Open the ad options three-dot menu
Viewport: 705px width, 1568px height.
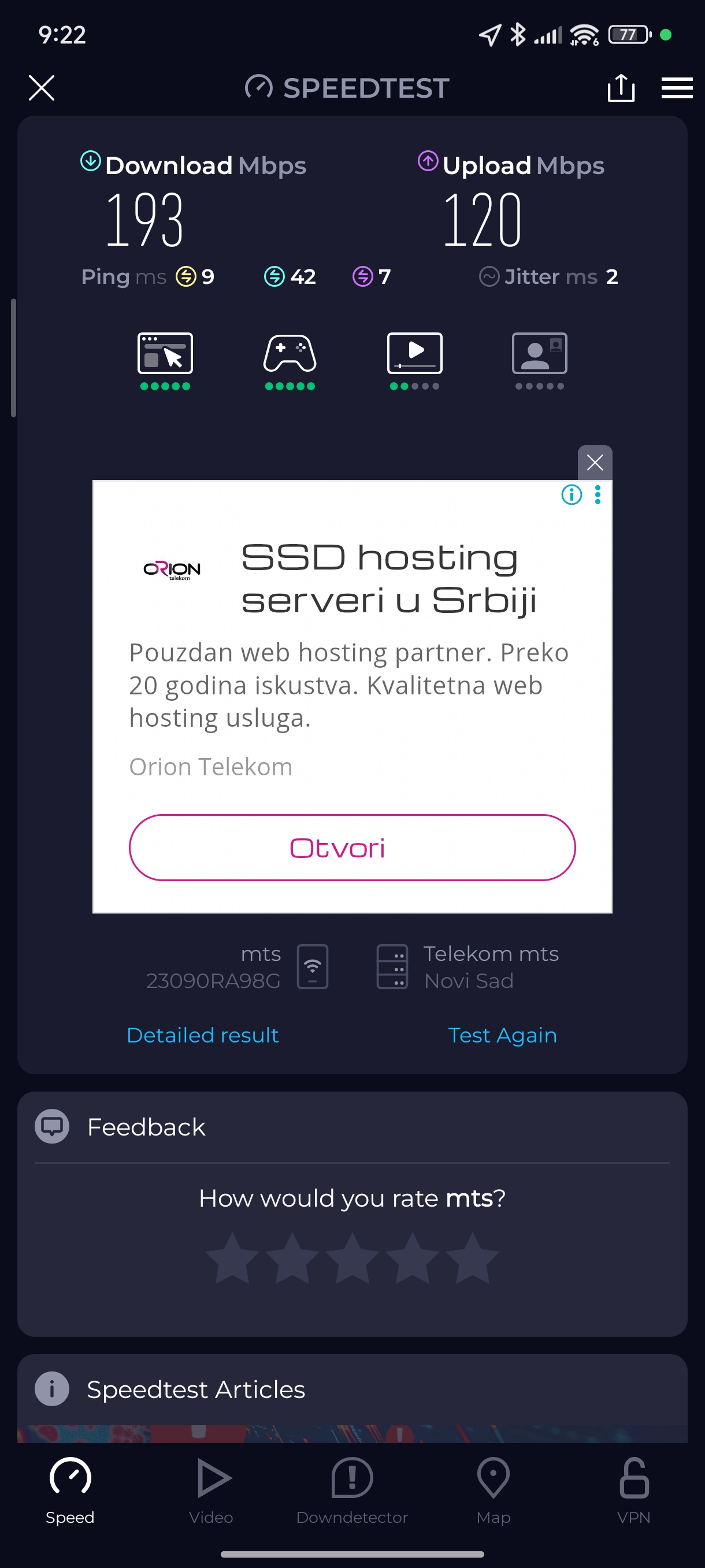[598, 495]
